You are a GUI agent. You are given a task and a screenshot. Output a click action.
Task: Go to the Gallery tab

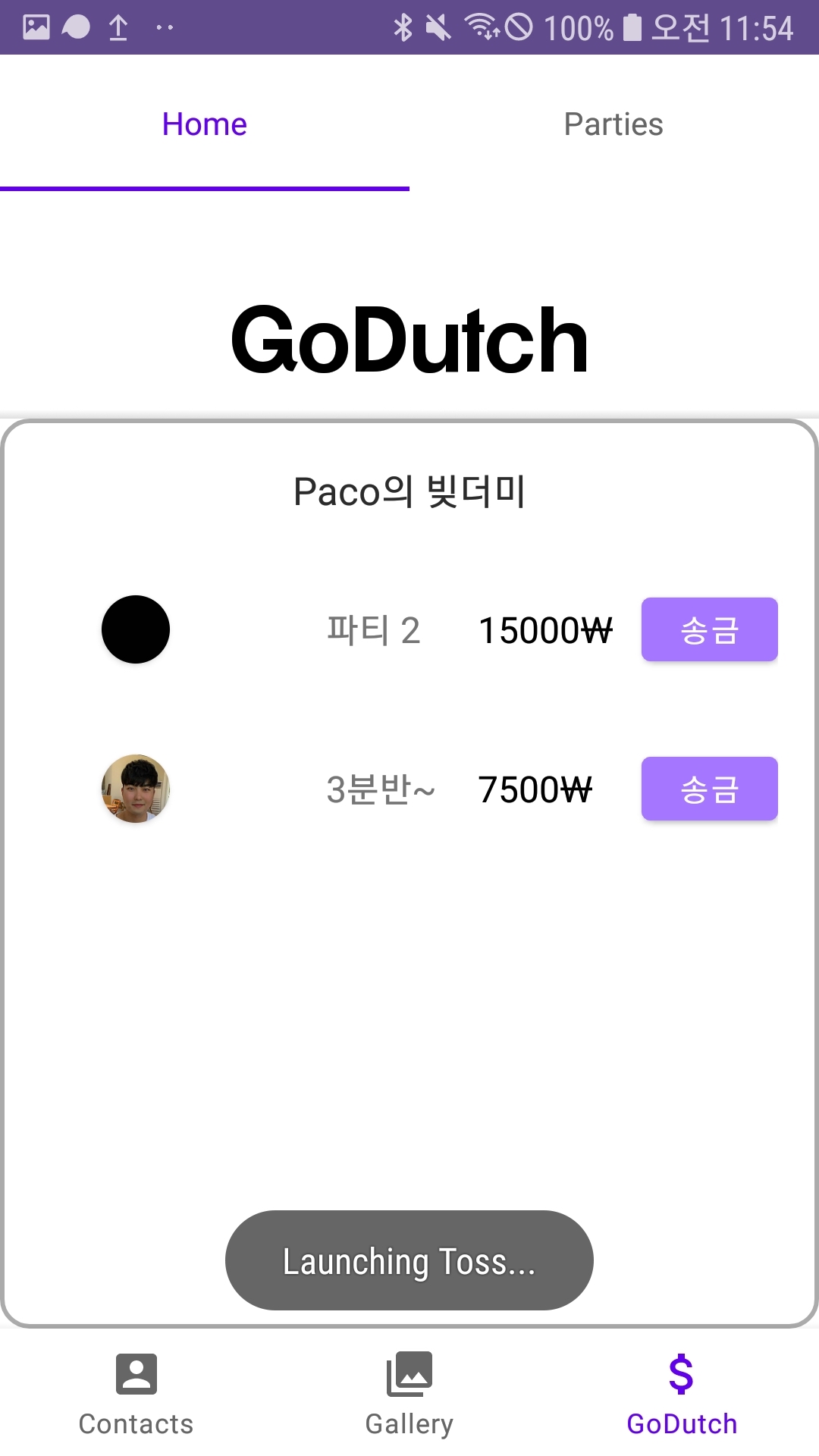click(x=409, y=1394)
